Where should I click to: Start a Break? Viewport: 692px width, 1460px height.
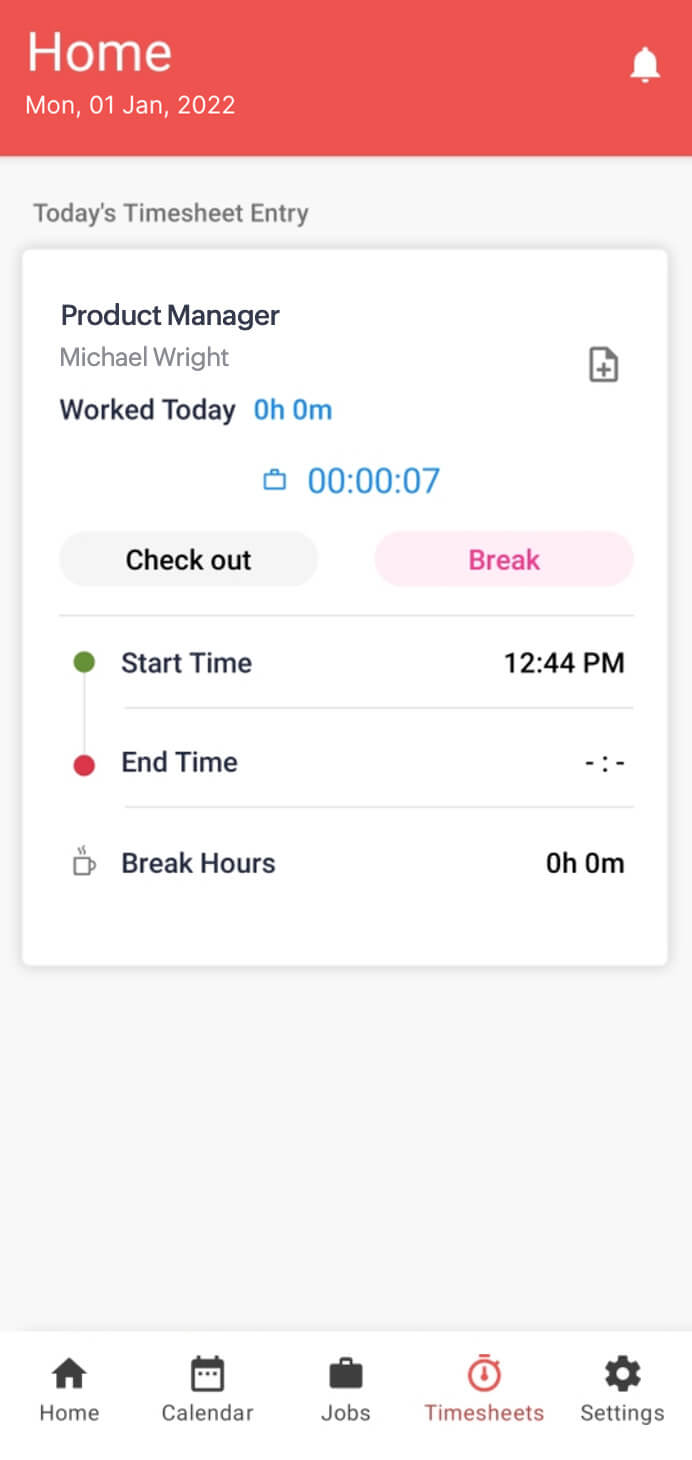click(x=504, y=559)
